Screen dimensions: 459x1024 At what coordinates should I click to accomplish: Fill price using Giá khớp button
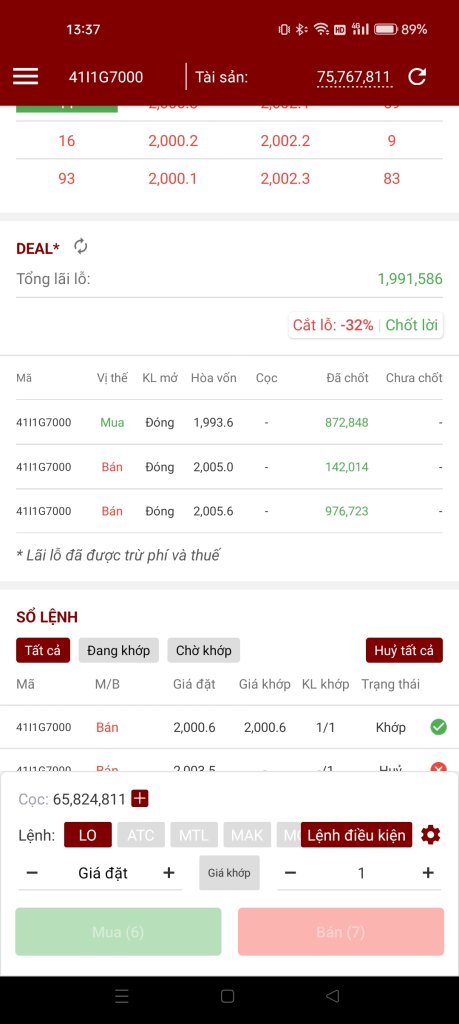pos(229,872)
